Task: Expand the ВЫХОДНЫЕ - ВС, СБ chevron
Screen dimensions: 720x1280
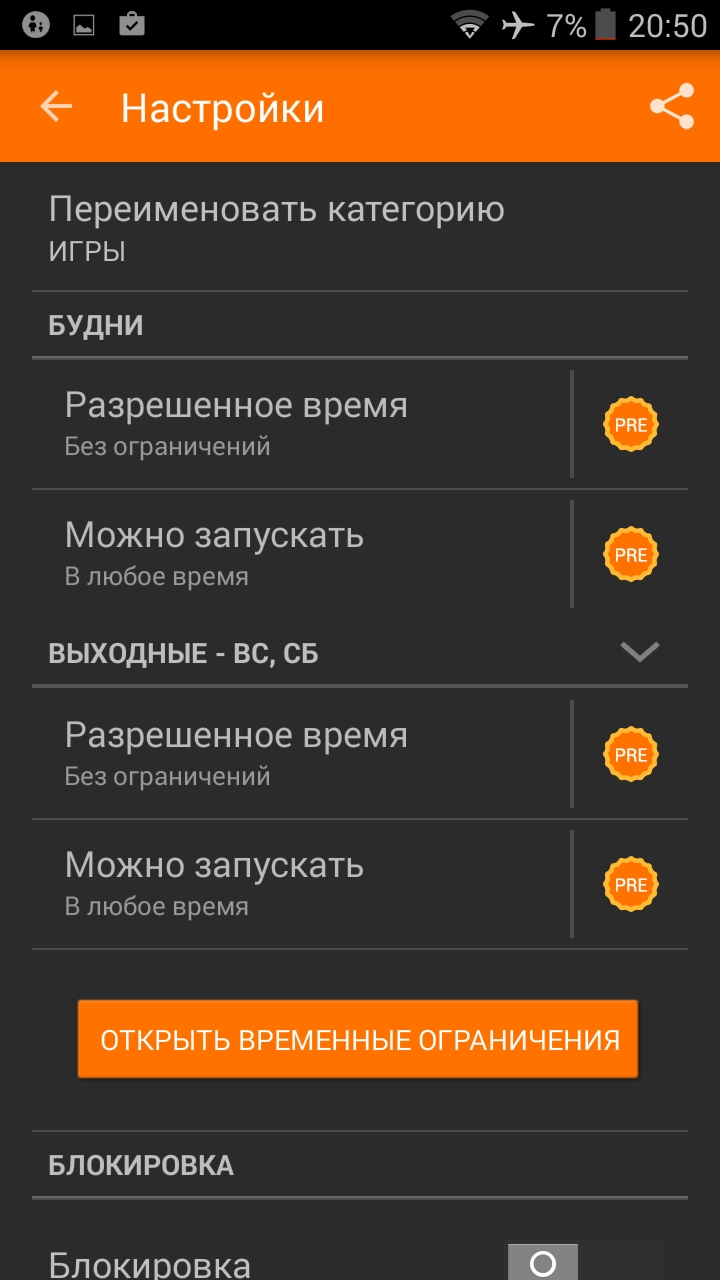Action: [640, 652]
